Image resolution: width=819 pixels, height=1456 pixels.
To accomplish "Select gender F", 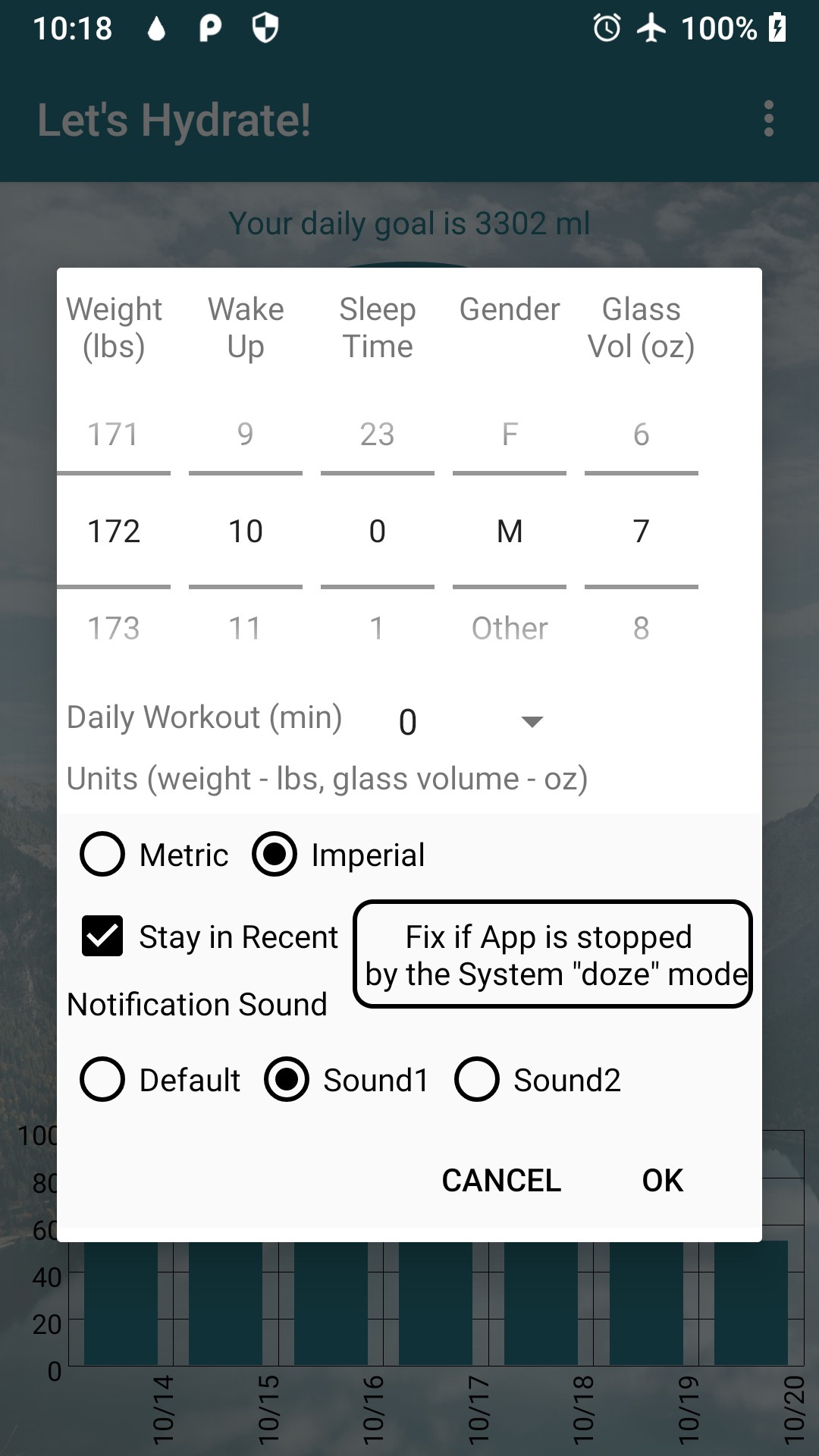I will point(510,435).
